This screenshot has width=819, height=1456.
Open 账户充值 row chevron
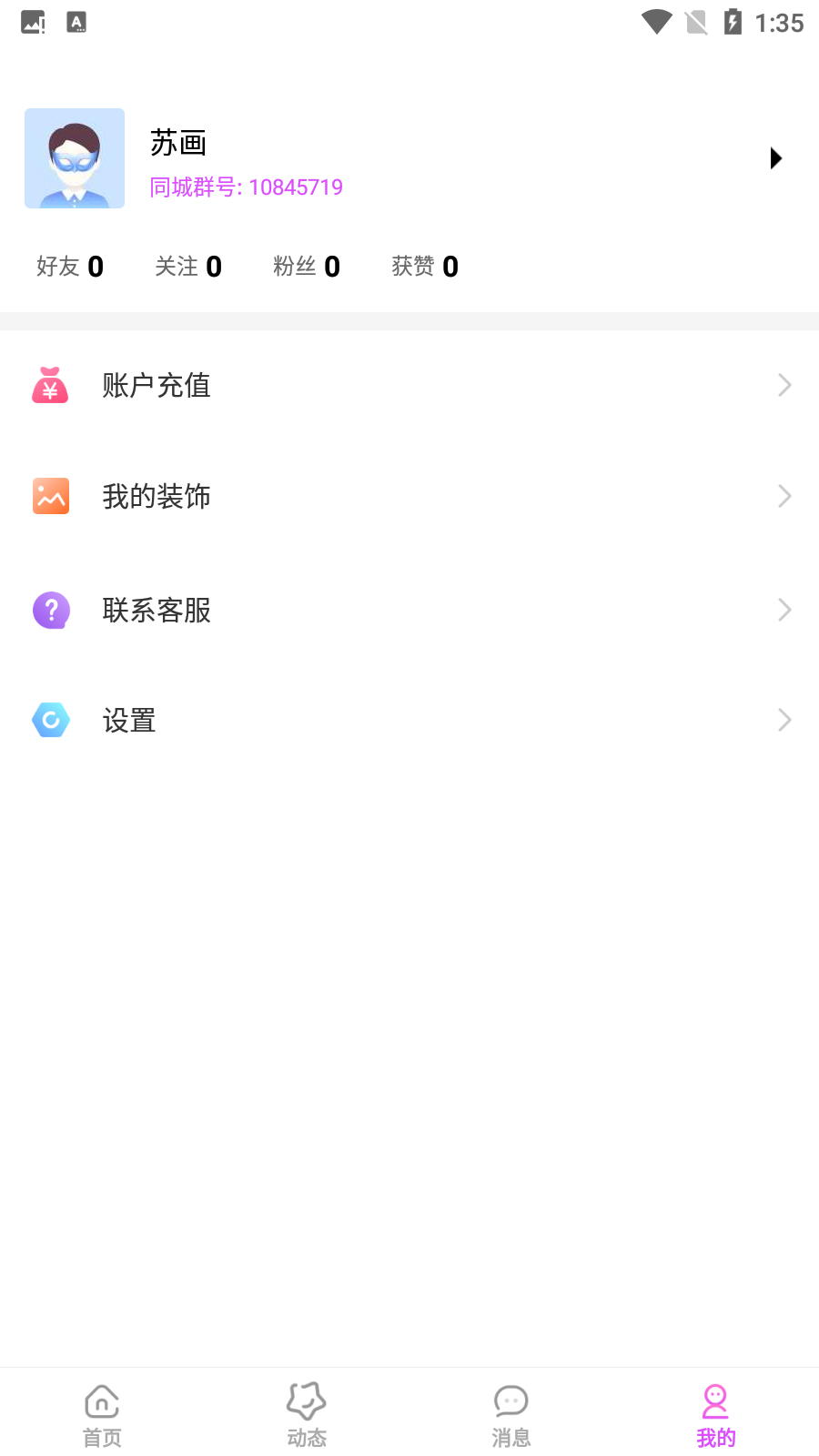(784, 385)
